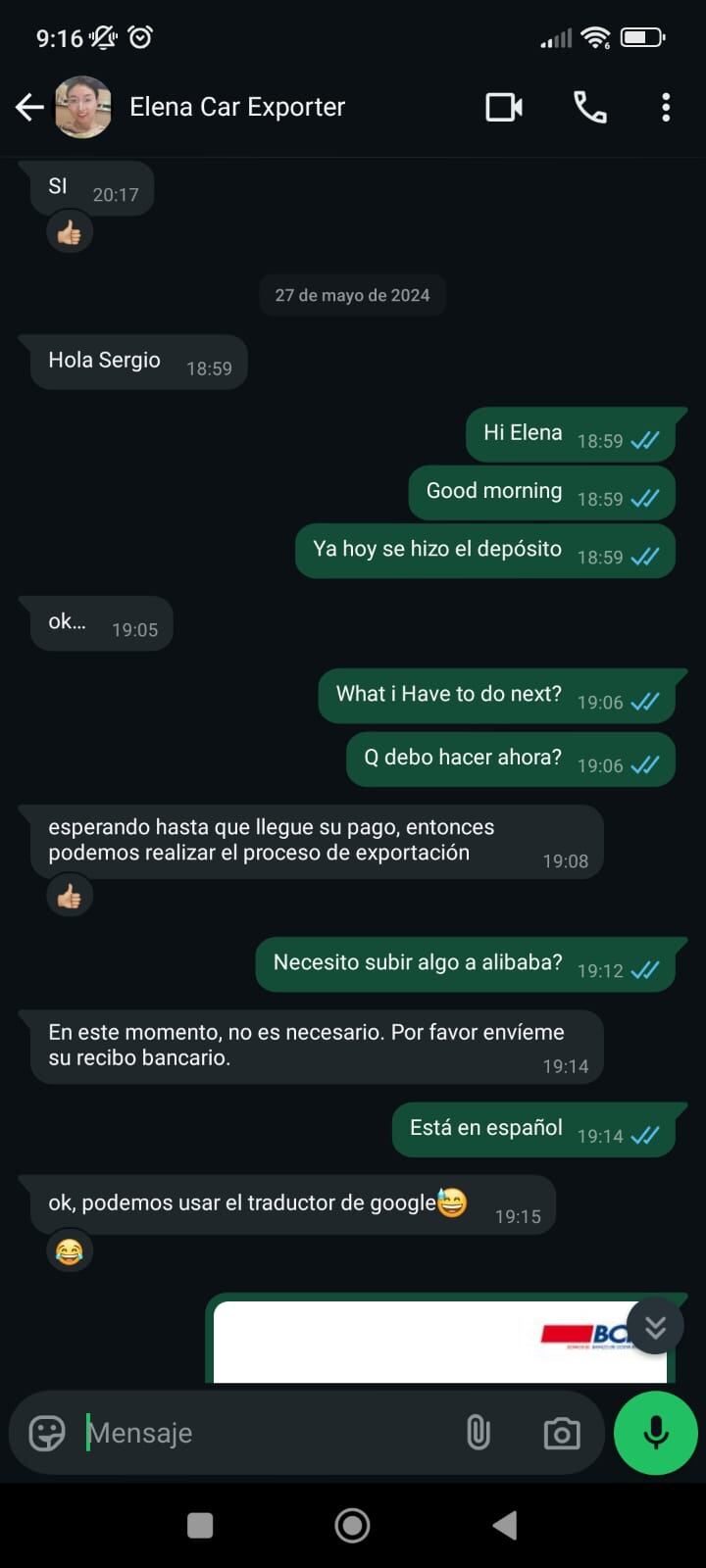Toggle the thumbs up reaction on "SI"
The height and width of the screenshot is (1568, 706).
click(69, 231)
